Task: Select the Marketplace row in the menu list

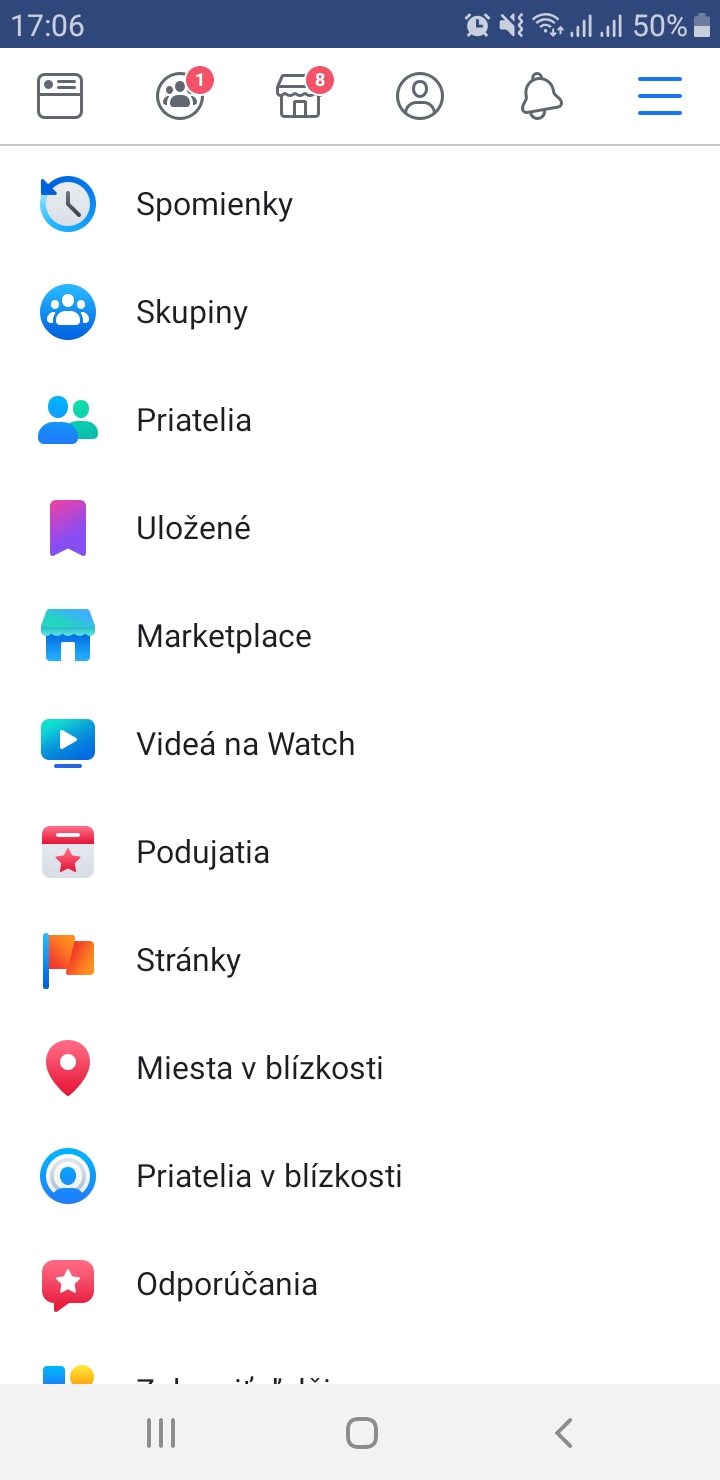Action: coord(360,636)
